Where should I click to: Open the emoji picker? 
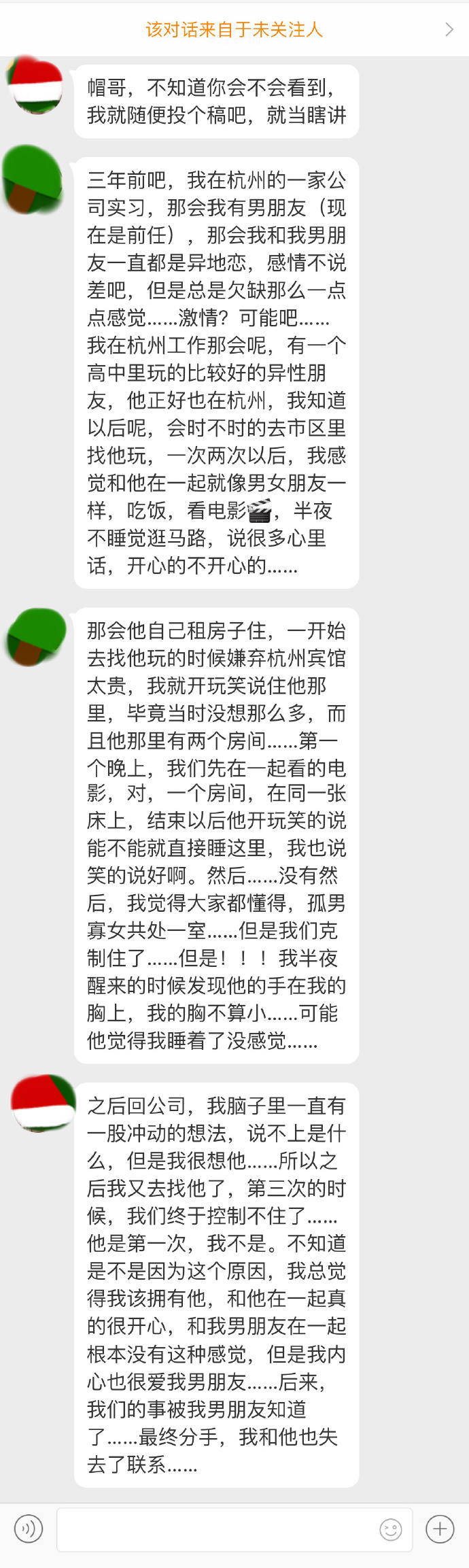(391, 1530)
